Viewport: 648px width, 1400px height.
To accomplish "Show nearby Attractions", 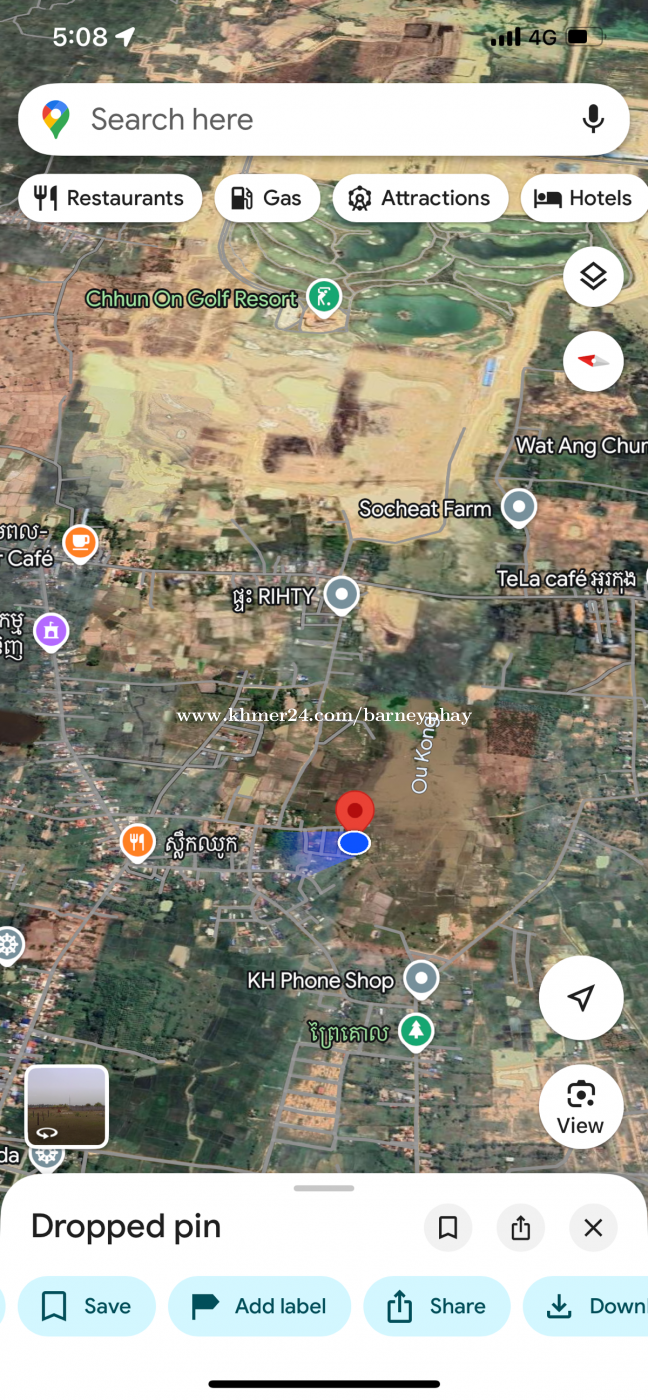I will coord(420,198).
